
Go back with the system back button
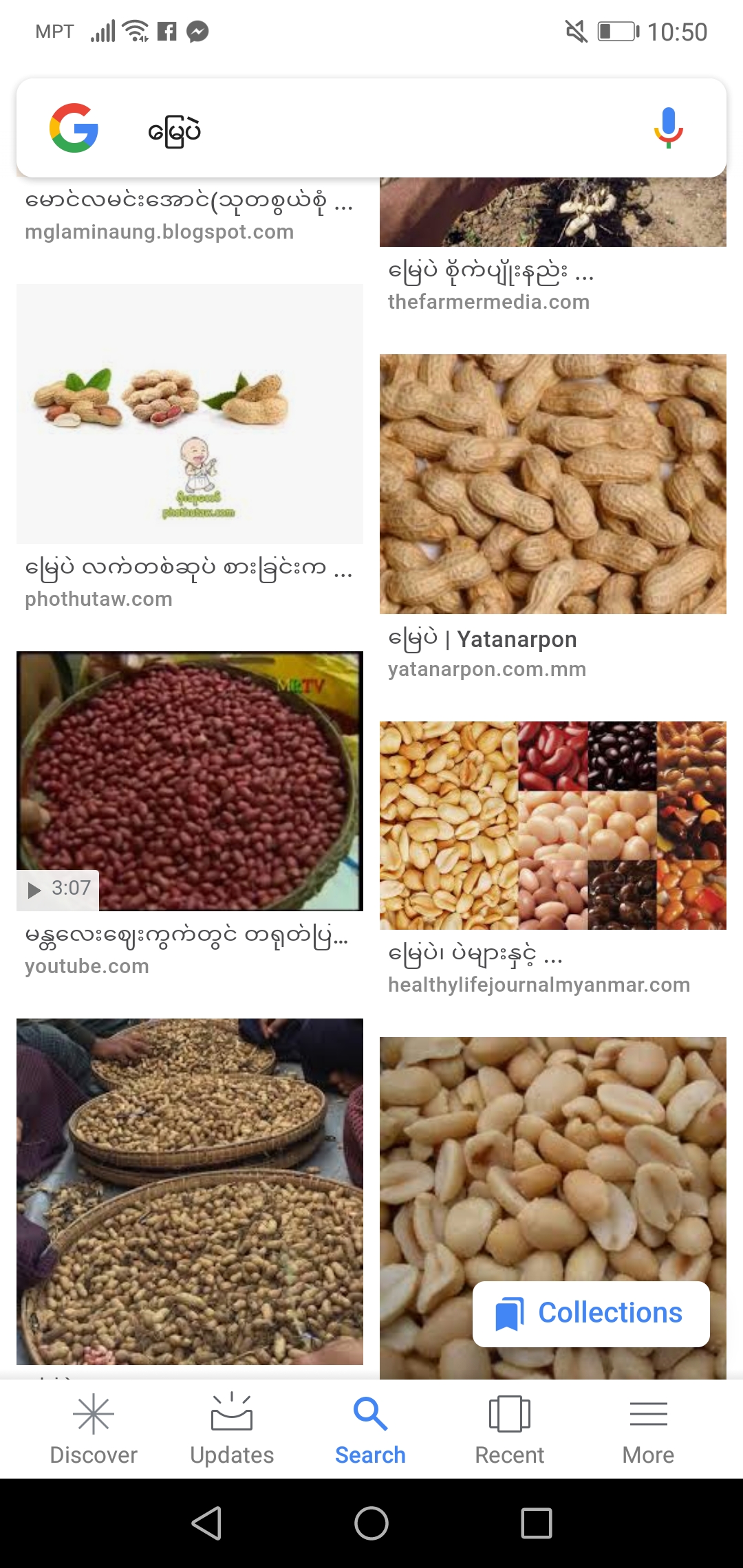(x=206, y=1523)
